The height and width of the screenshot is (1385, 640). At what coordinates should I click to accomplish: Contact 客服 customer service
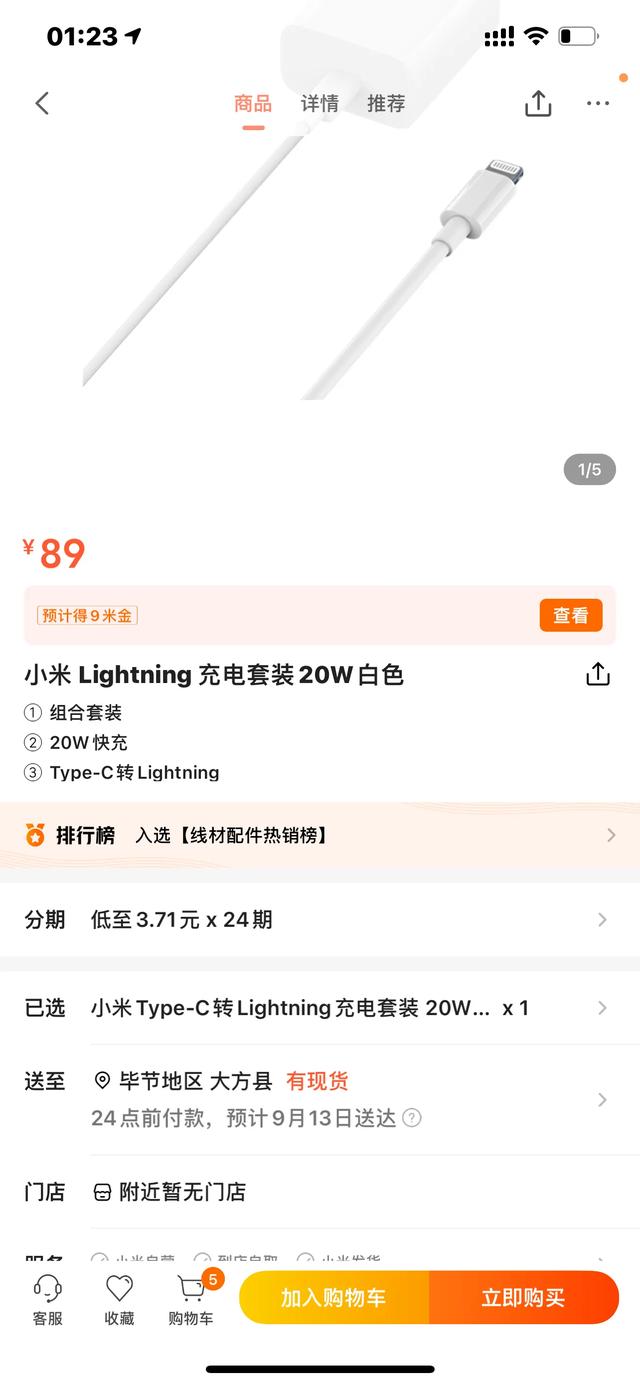pos(47,1300)
